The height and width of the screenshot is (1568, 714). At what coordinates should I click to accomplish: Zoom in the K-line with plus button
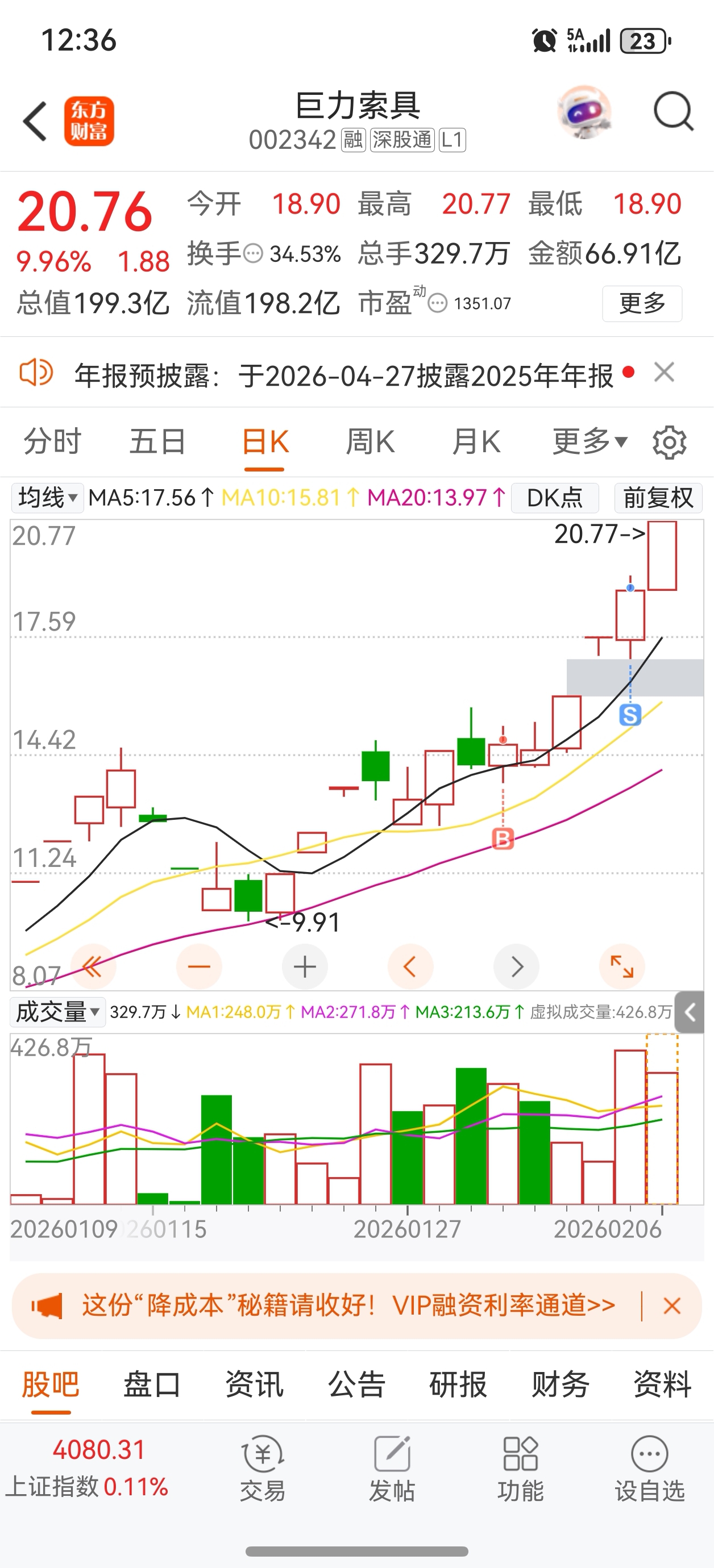(305, 966)
